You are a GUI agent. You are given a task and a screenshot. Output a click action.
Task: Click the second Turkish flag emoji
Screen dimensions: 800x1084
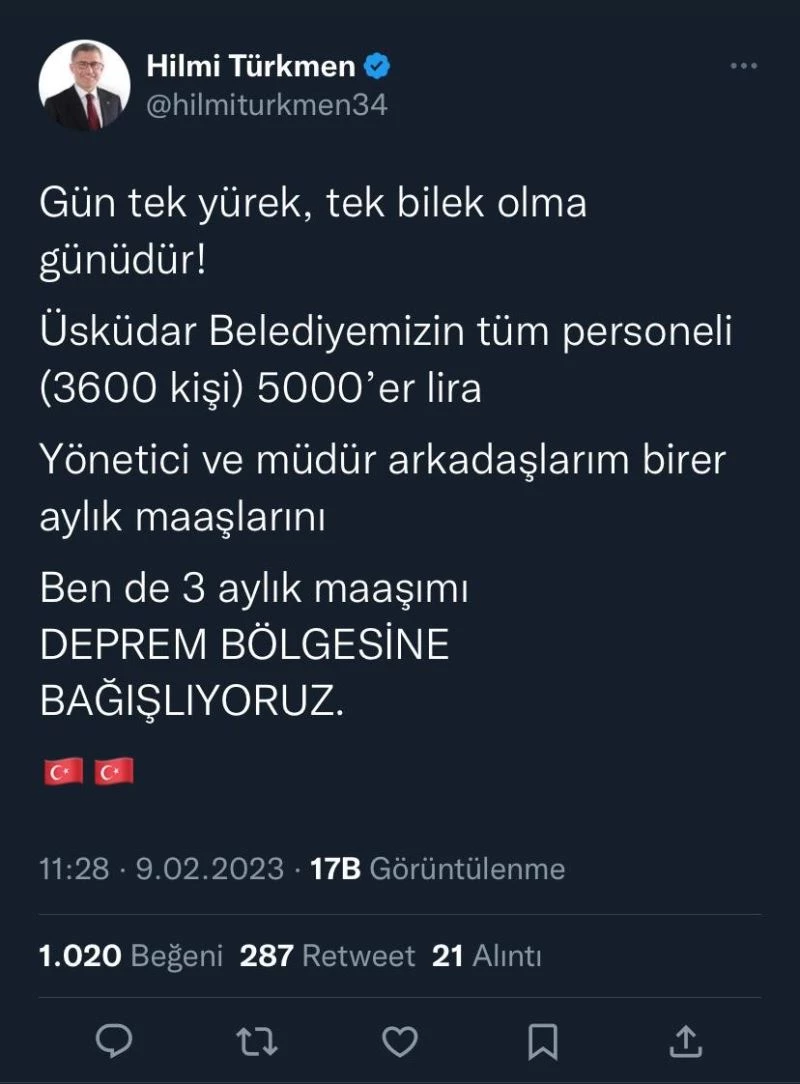point(113,770)
